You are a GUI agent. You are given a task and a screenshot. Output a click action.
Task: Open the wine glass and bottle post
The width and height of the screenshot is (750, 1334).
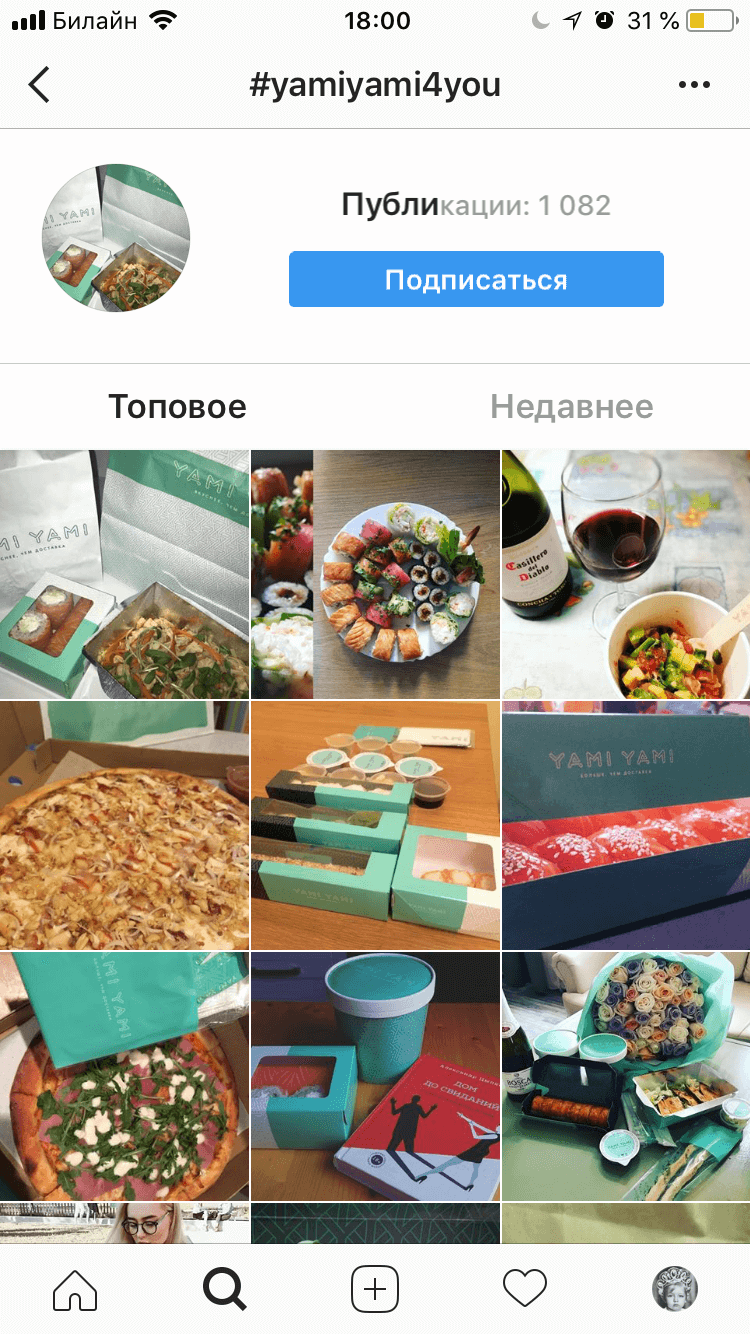(x=626, y=574)
